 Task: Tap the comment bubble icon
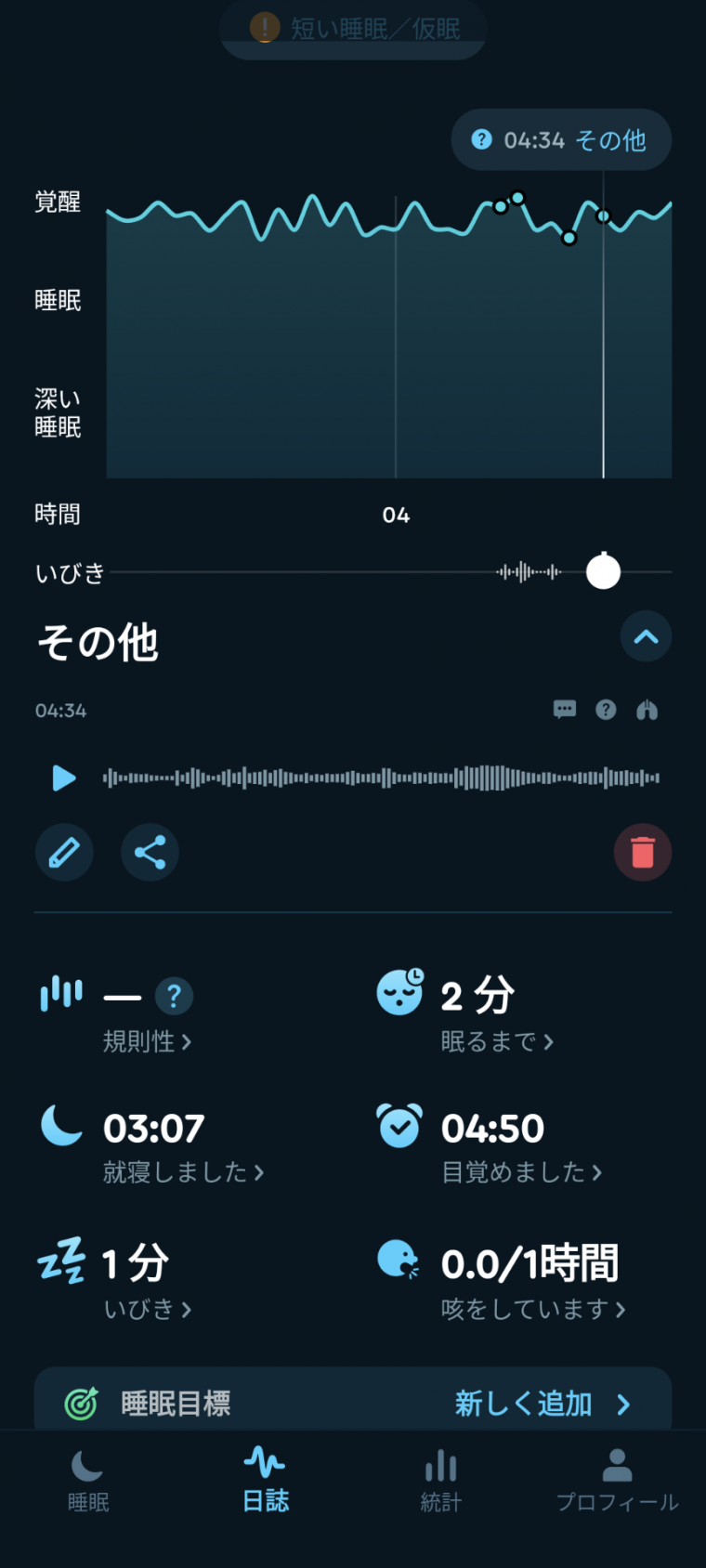565,710
